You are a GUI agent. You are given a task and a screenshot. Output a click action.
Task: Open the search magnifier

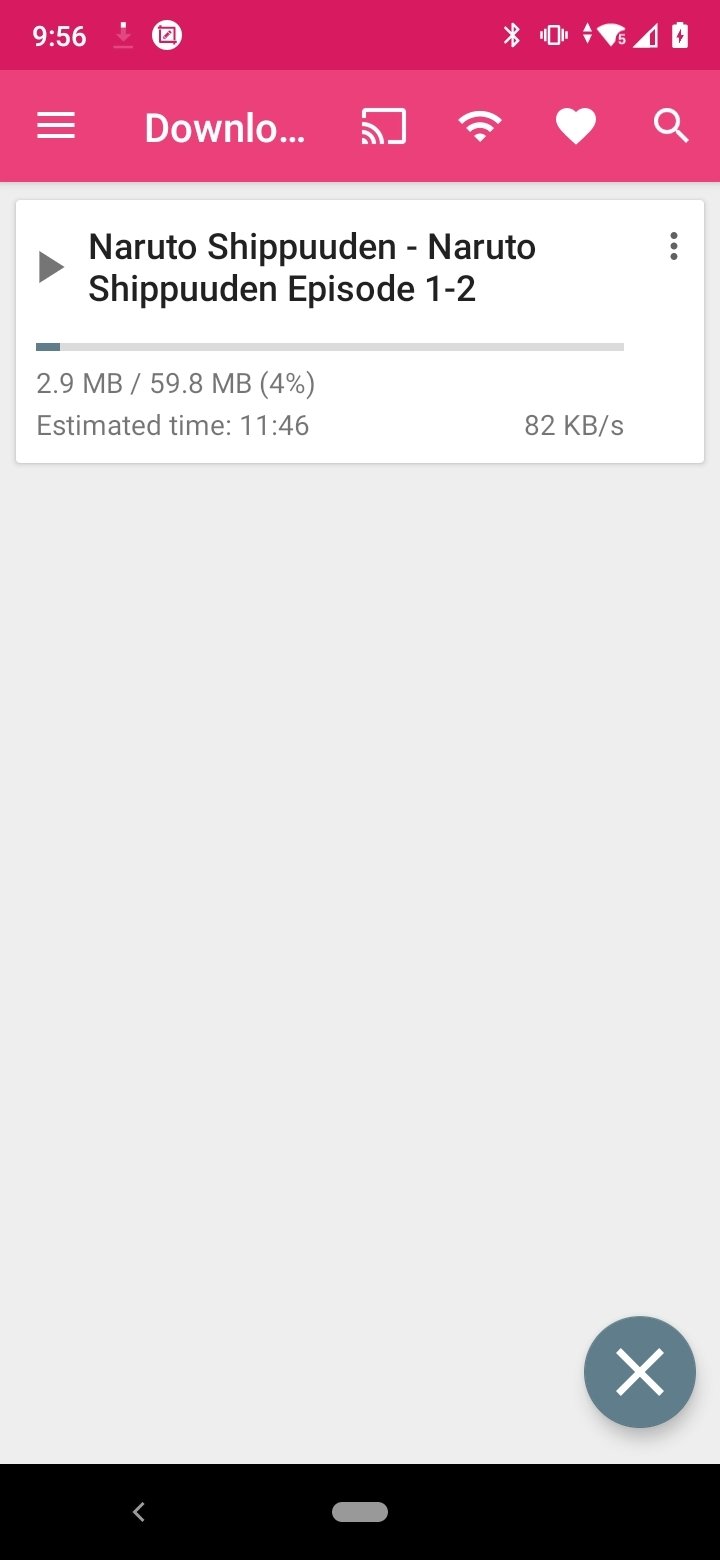pos(671,127)
